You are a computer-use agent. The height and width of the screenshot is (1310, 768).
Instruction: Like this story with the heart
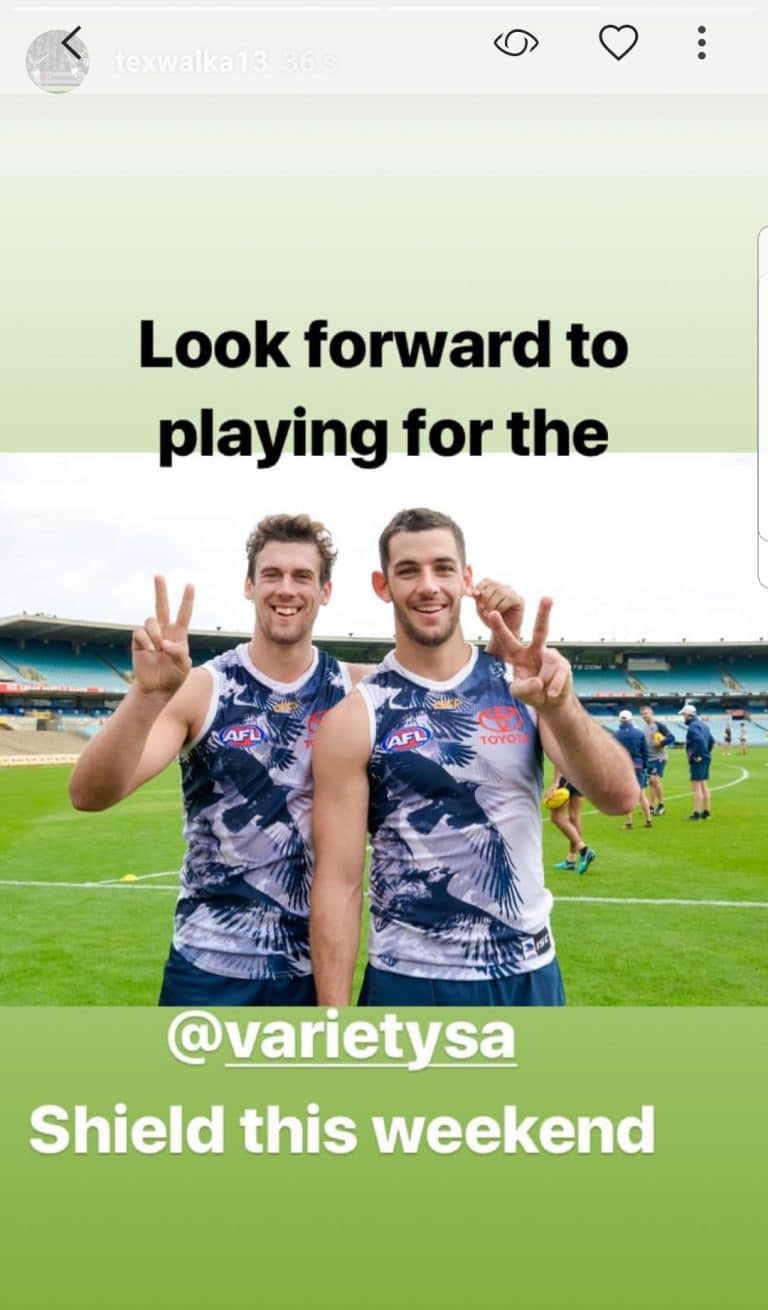(x=618, y=42)
